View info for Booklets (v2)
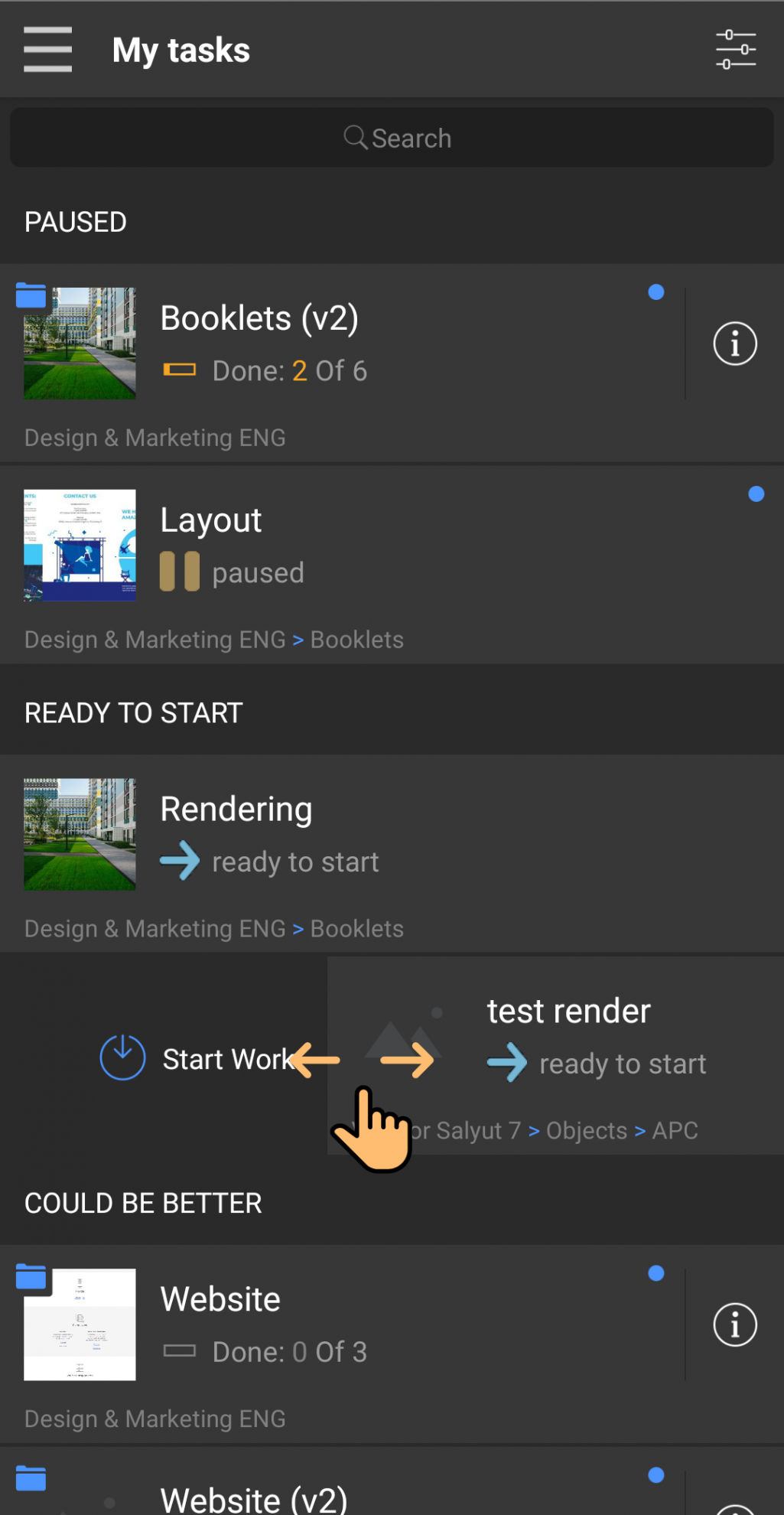Viewport: 784px width, 1515px height. [x=735, y=344]
